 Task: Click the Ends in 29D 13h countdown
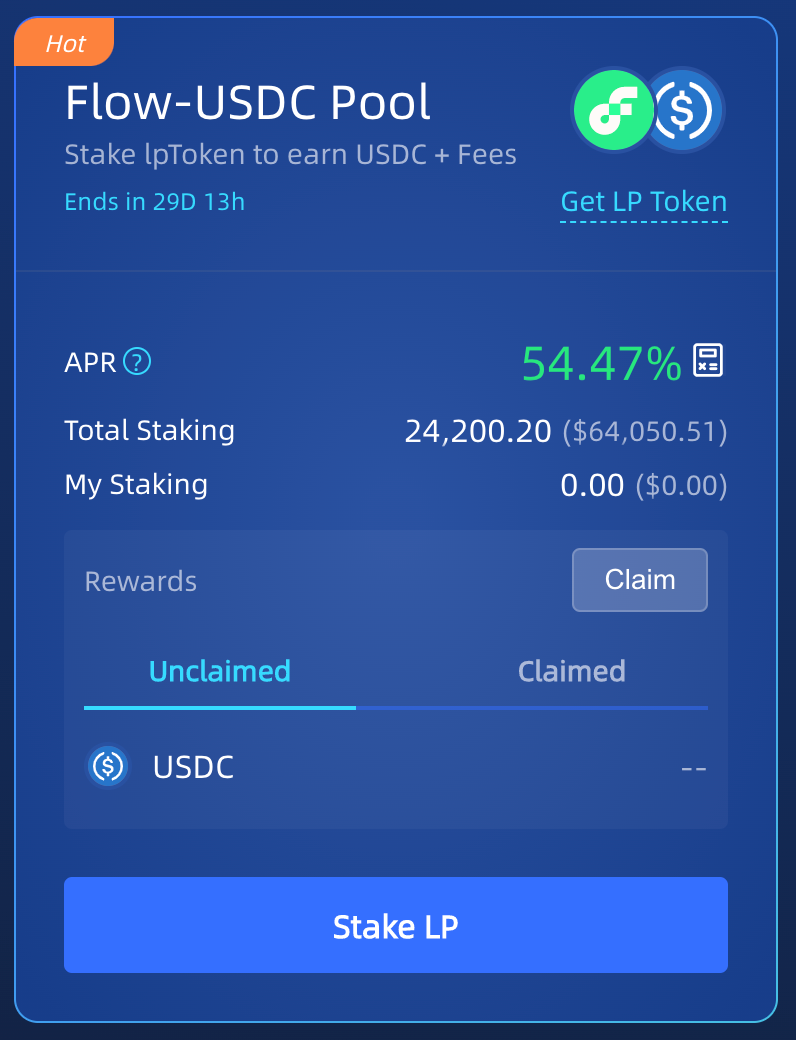154,201
